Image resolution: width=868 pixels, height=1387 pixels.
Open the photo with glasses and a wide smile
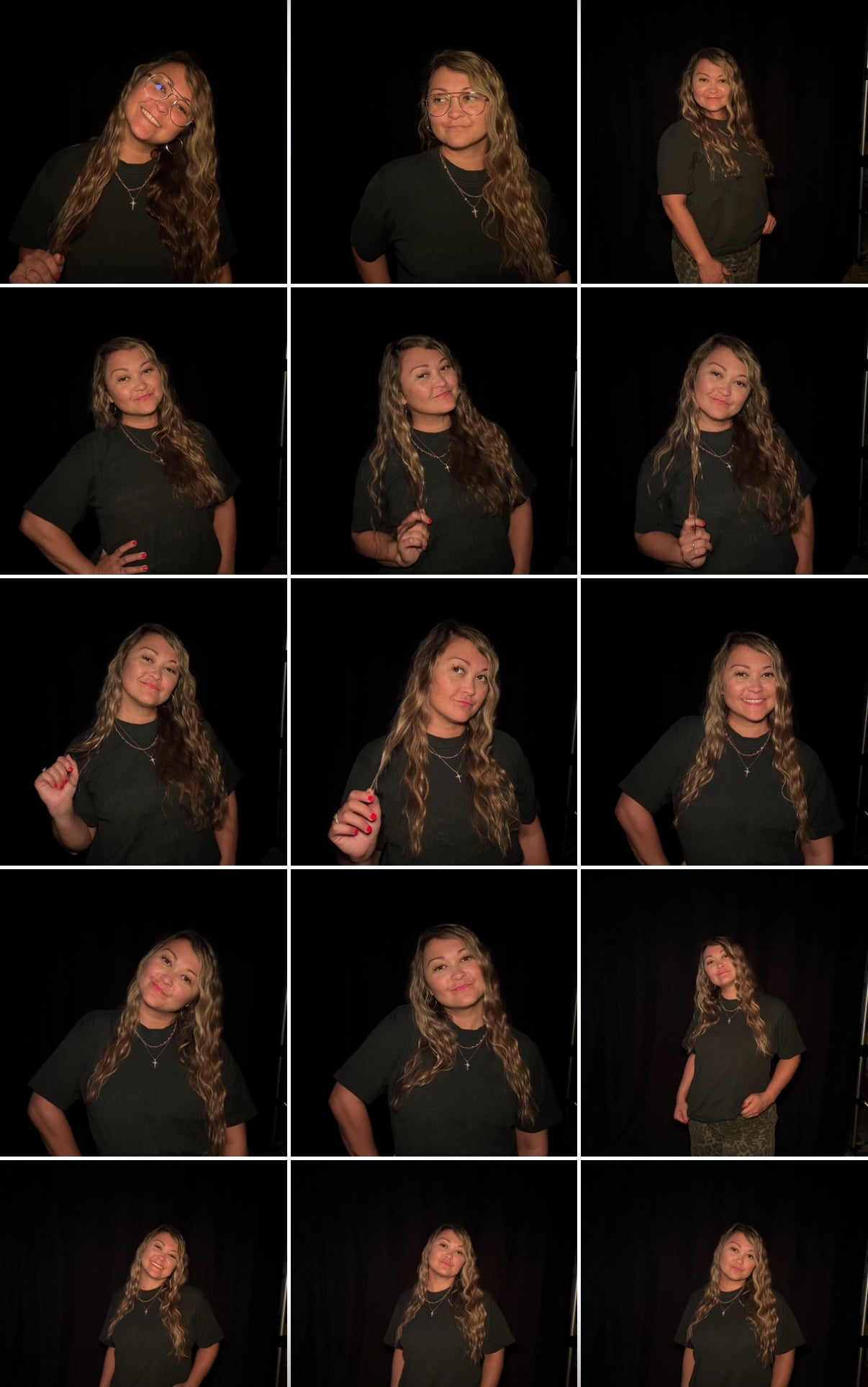[x=143, y=142]
